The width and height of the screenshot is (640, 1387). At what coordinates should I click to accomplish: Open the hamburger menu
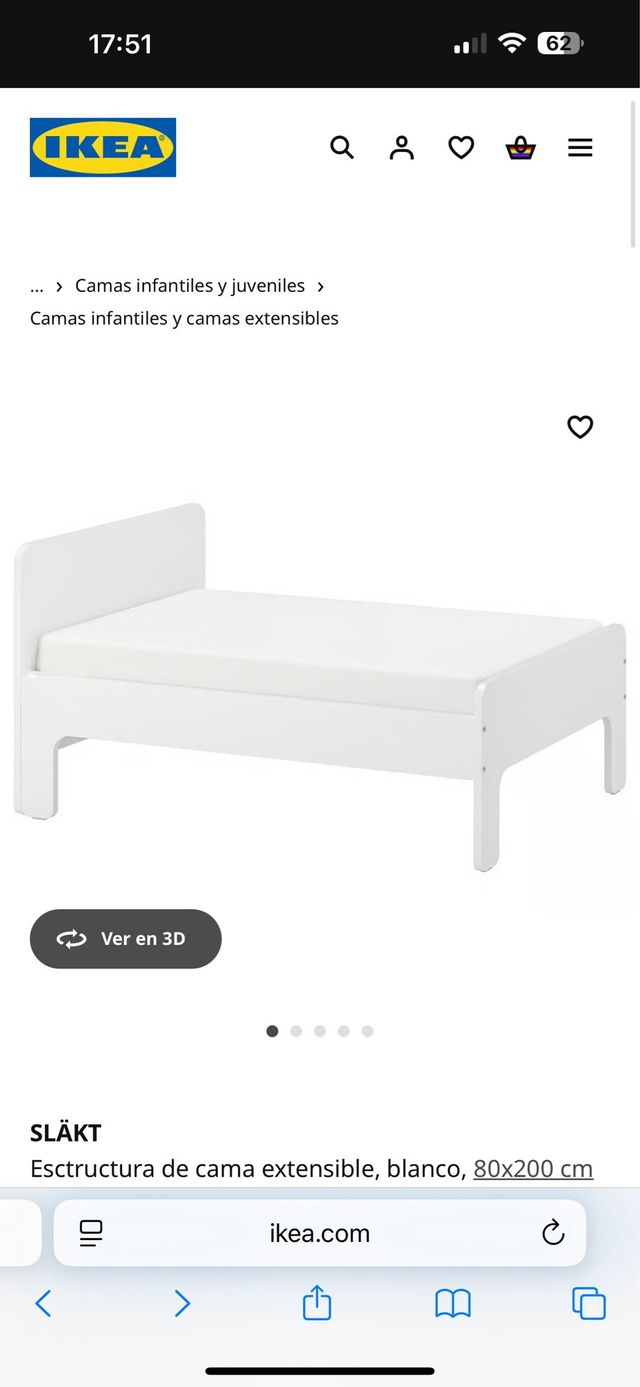[580, 148]
